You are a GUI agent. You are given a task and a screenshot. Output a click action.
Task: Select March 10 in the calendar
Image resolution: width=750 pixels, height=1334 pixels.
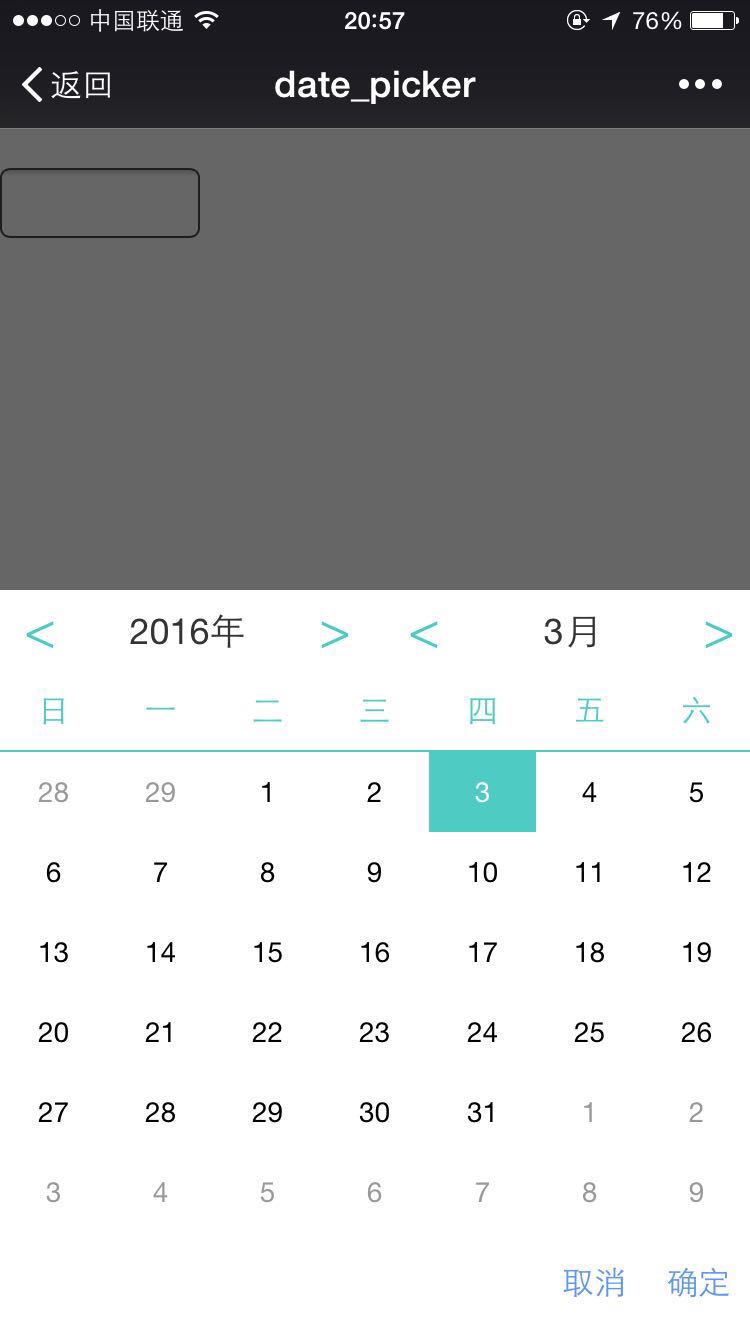tap(482, 872)
